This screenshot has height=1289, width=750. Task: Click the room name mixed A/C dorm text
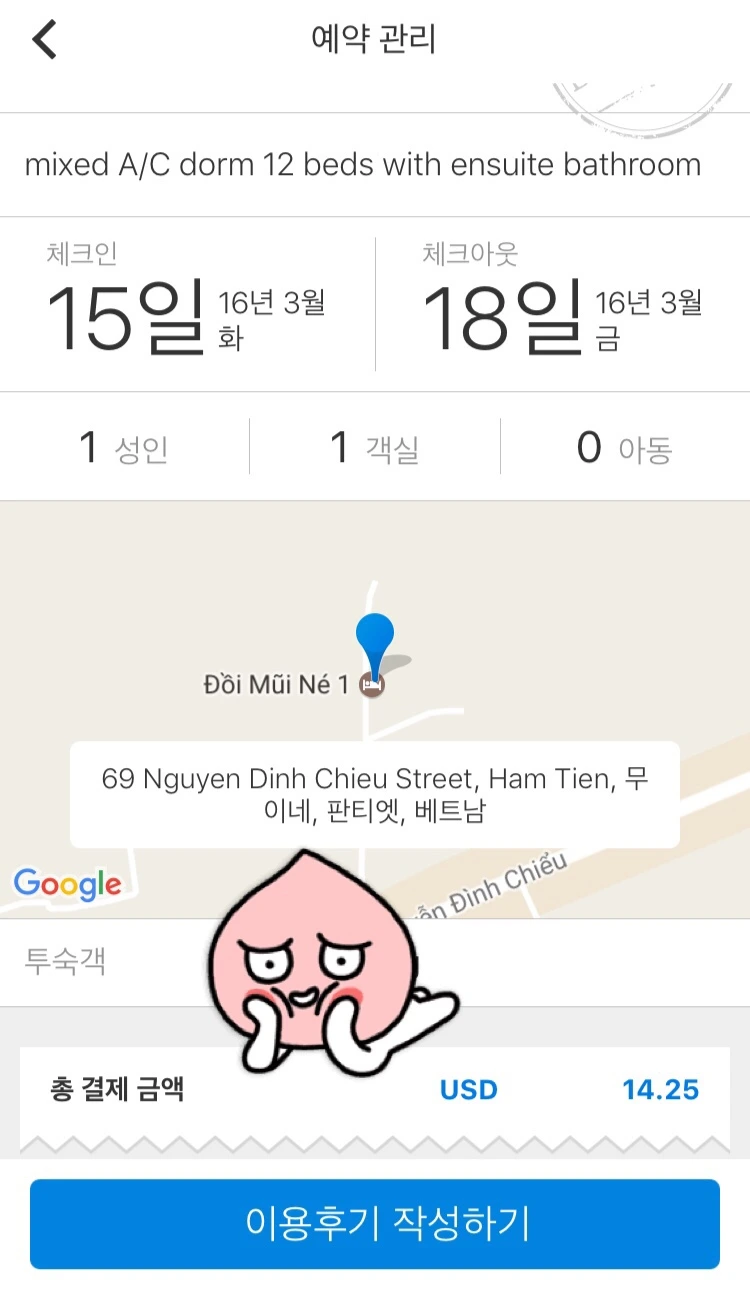coord(363,164)
